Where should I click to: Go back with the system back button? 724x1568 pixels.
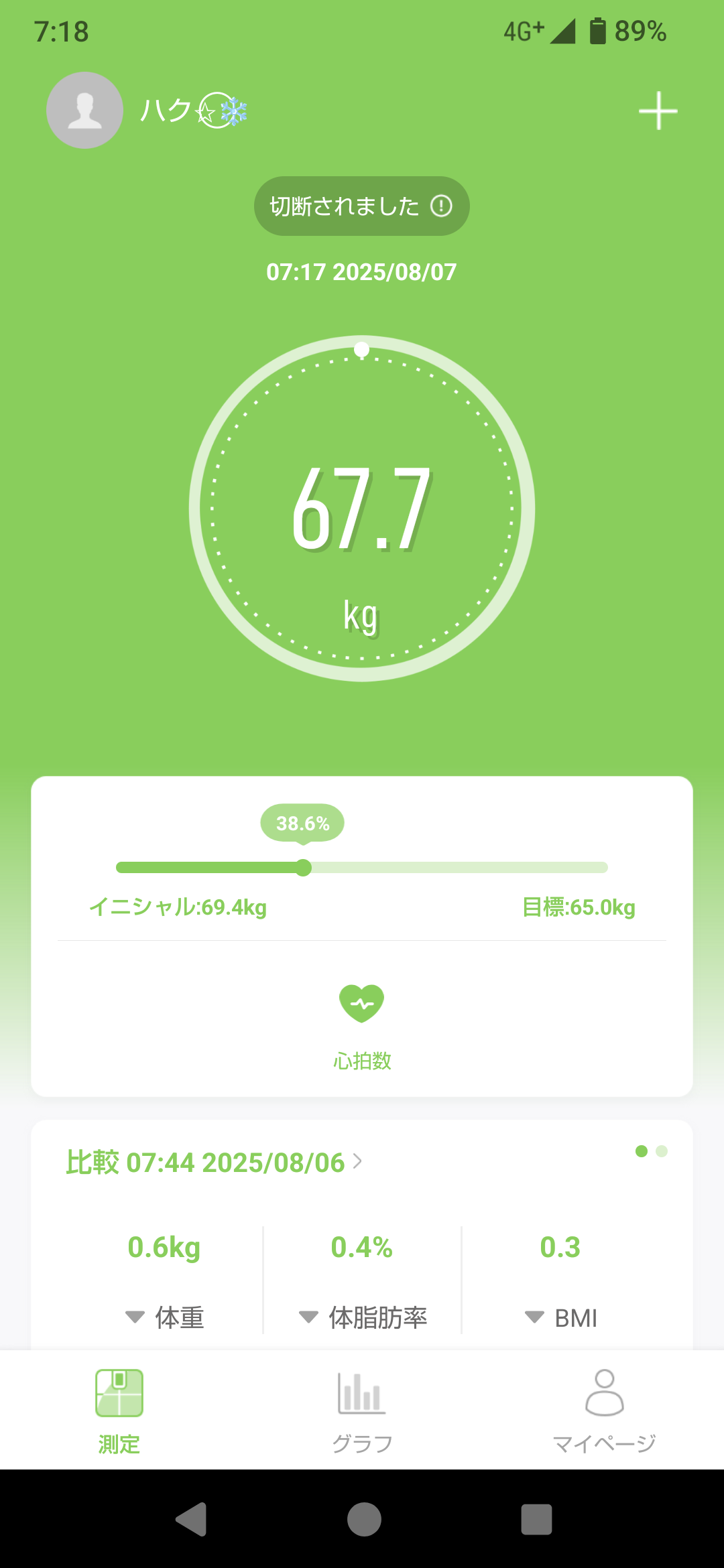[x=191, y=1519]
